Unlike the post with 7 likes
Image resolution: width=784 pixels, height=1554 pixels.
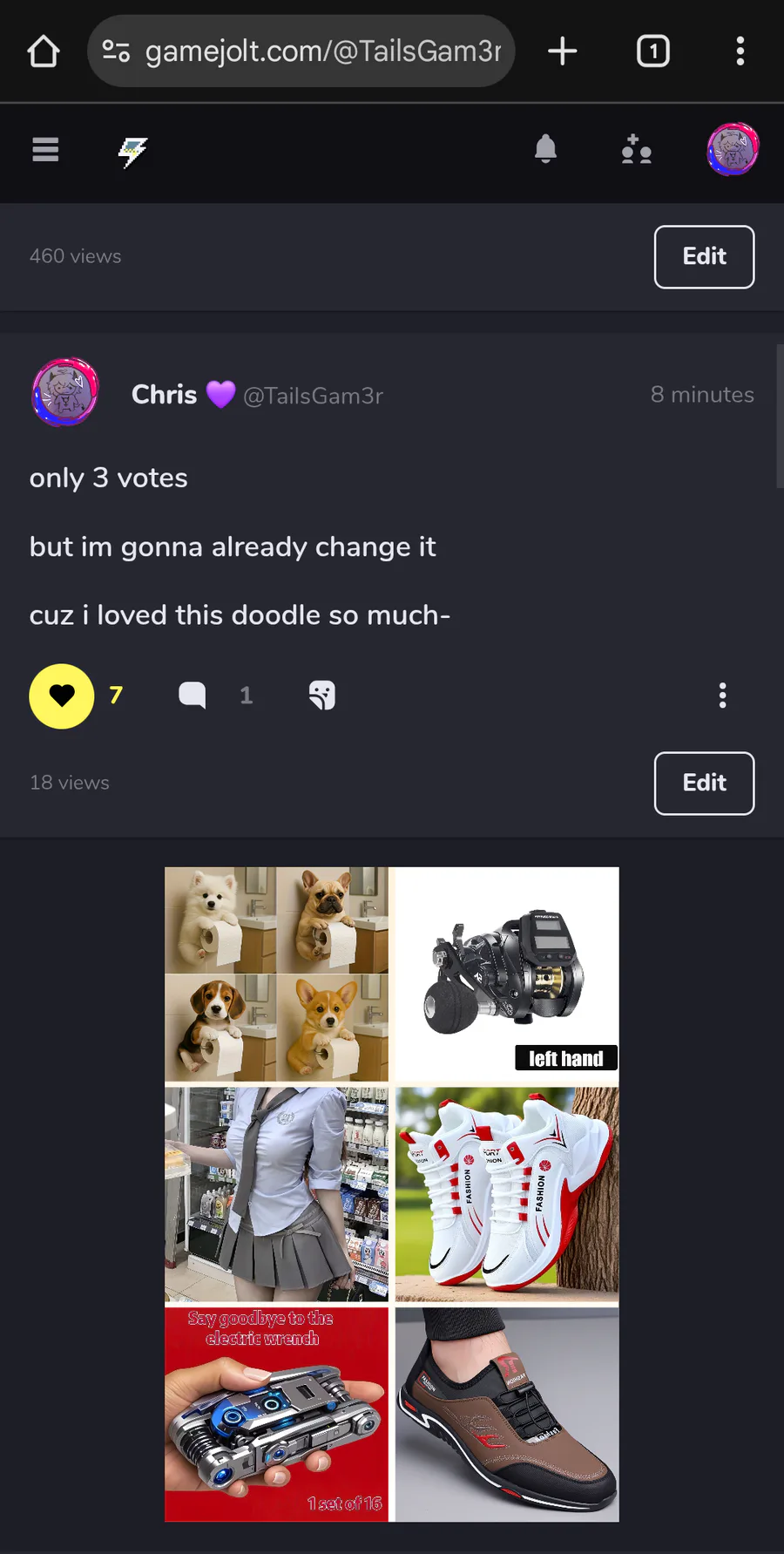(x=62, y=696)
